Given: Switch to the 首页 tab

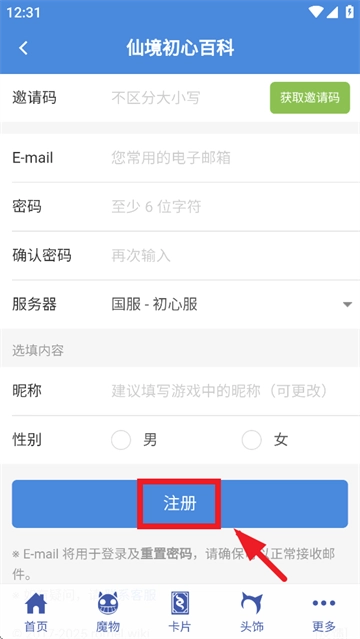Looking at the screenshot, I should 36,612.
